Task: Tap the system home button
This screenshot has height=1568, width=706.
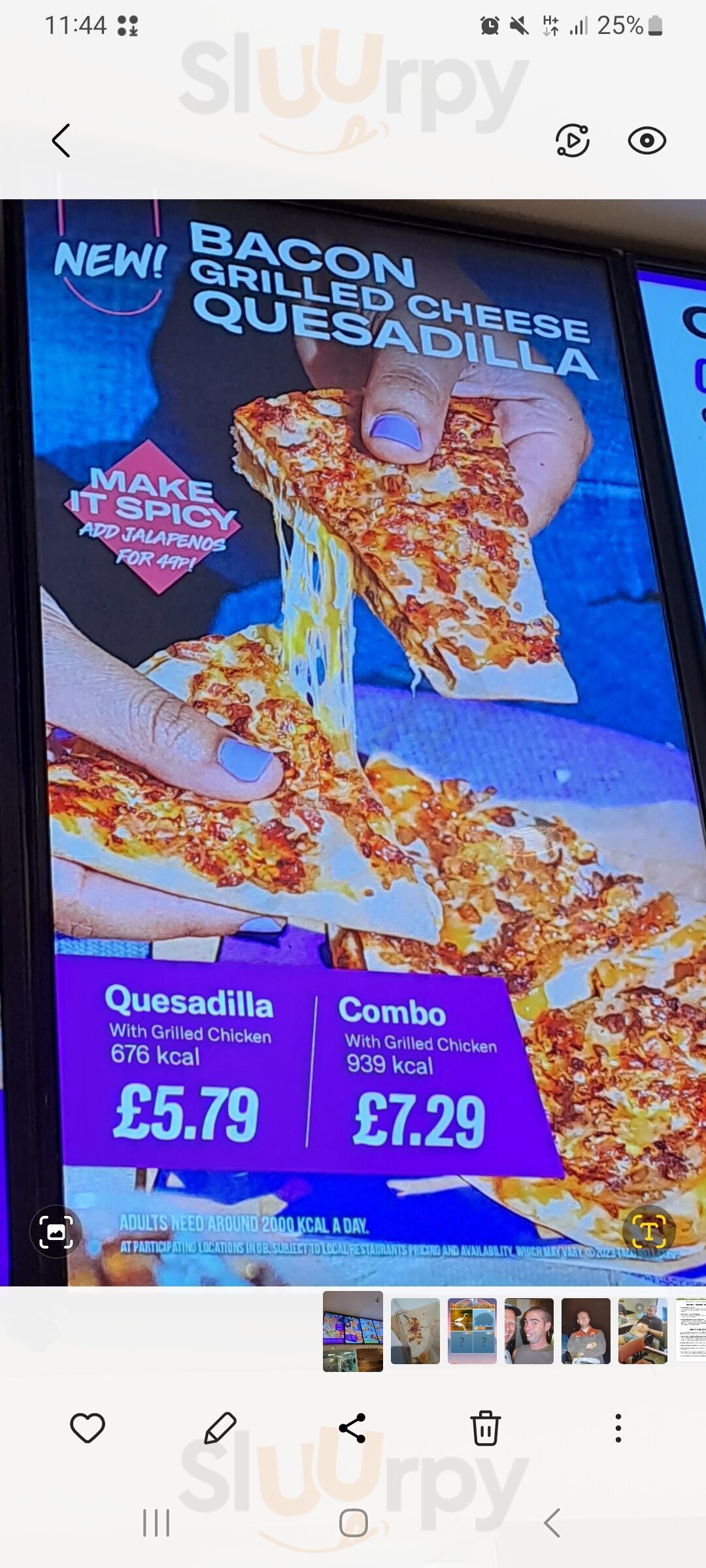Action: 353,1523
